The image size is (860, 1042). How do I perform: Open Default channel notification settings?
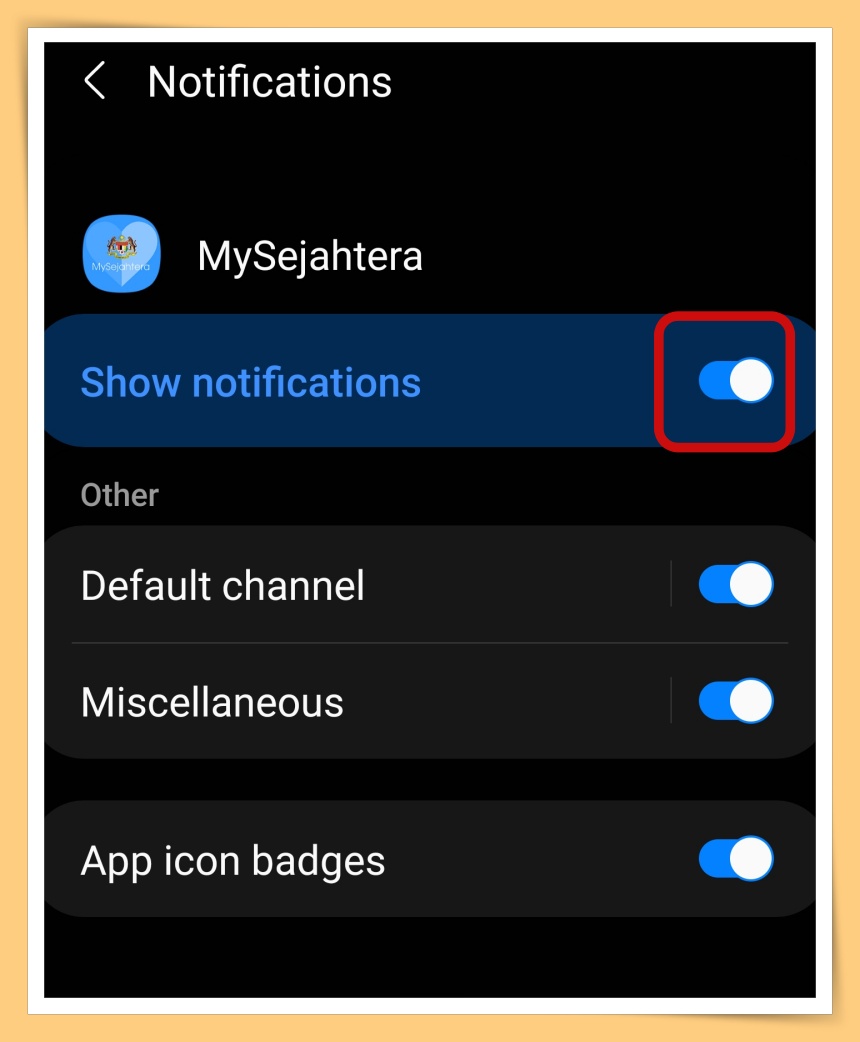click(x=223, y=585)
